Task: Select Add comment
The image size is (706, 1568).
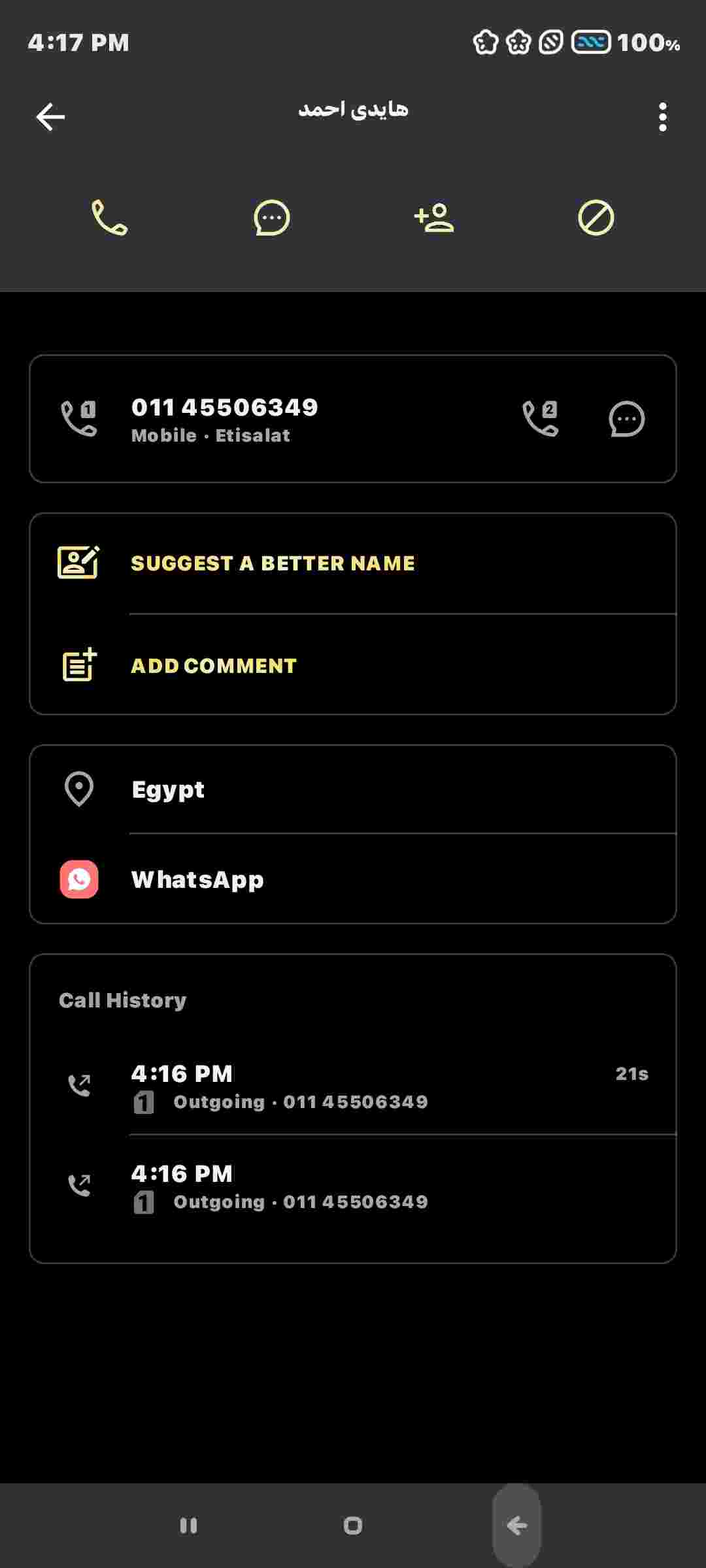Action: tap(353, 665)
